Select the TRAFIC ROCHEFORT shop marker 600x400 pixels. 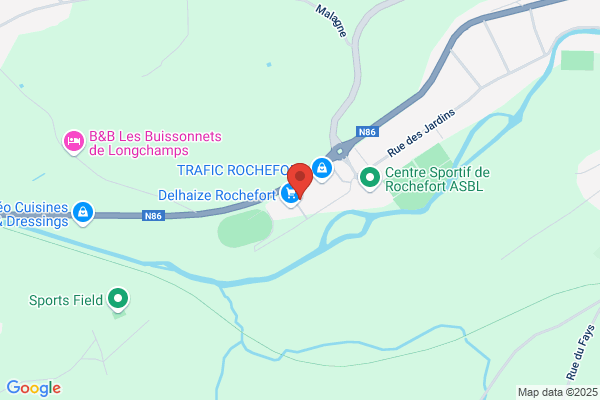point(322,169)
